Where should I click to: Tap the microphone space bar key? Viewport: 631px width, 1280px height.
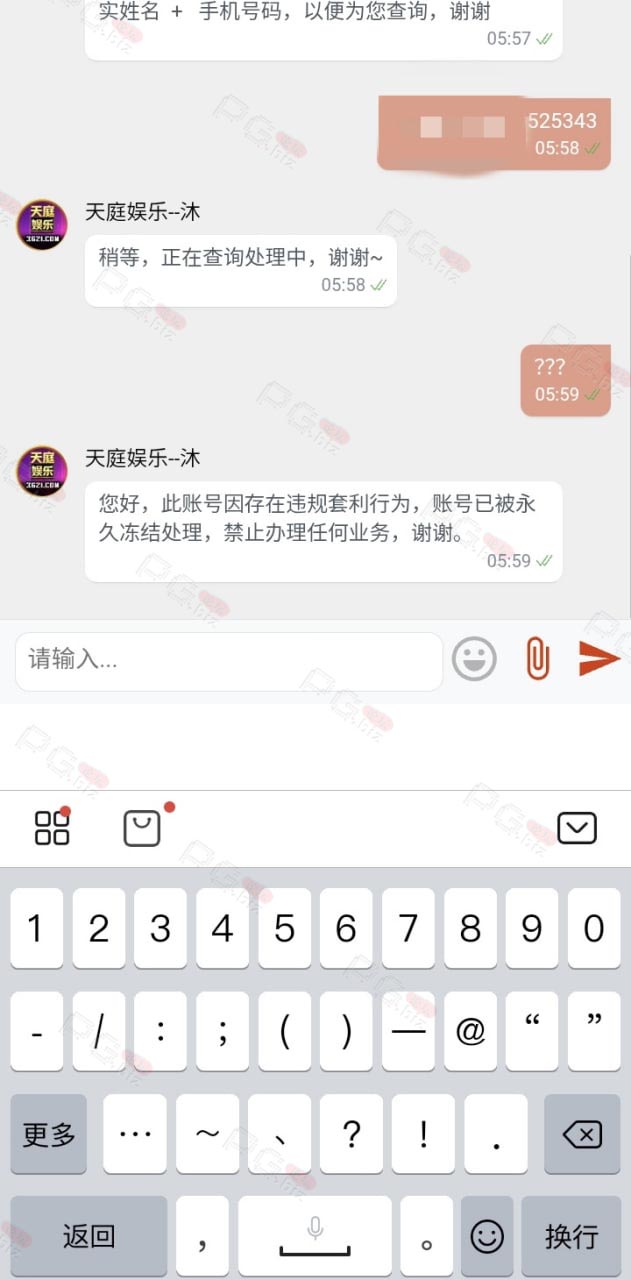[x=315, y=1236]
